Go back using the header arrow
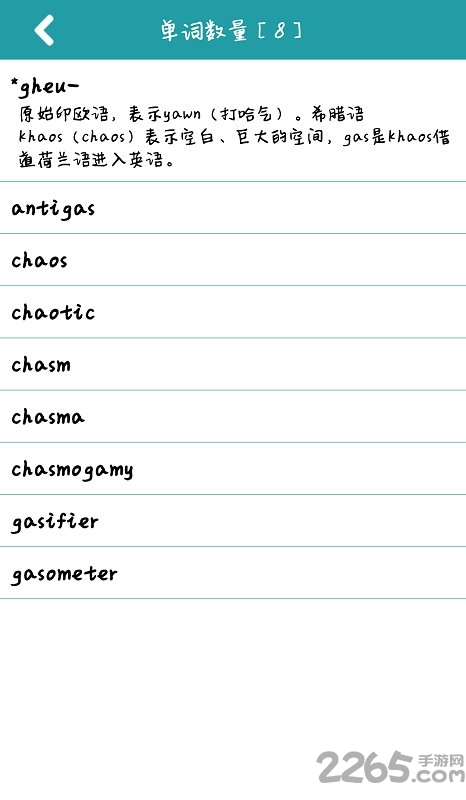 44,30
